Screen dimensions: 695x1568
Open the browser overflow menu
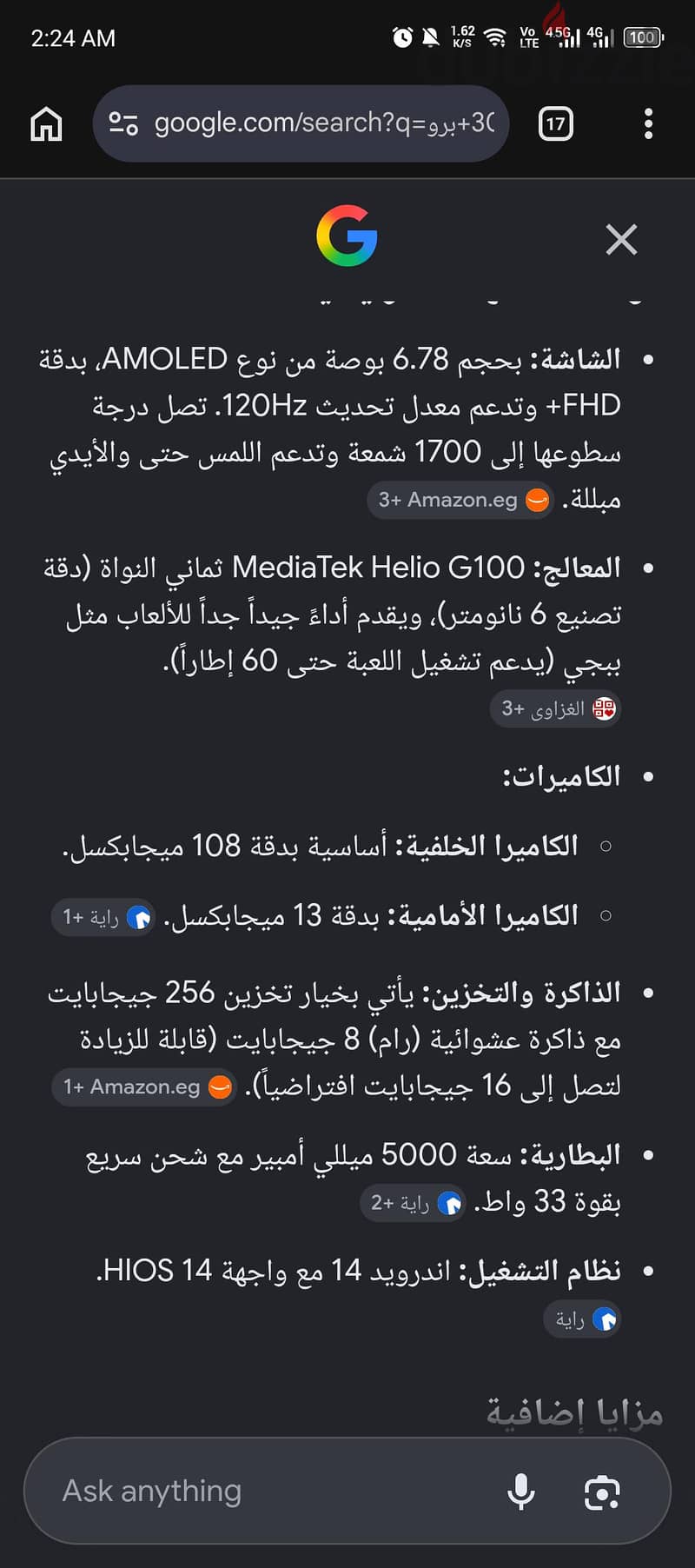648,123
